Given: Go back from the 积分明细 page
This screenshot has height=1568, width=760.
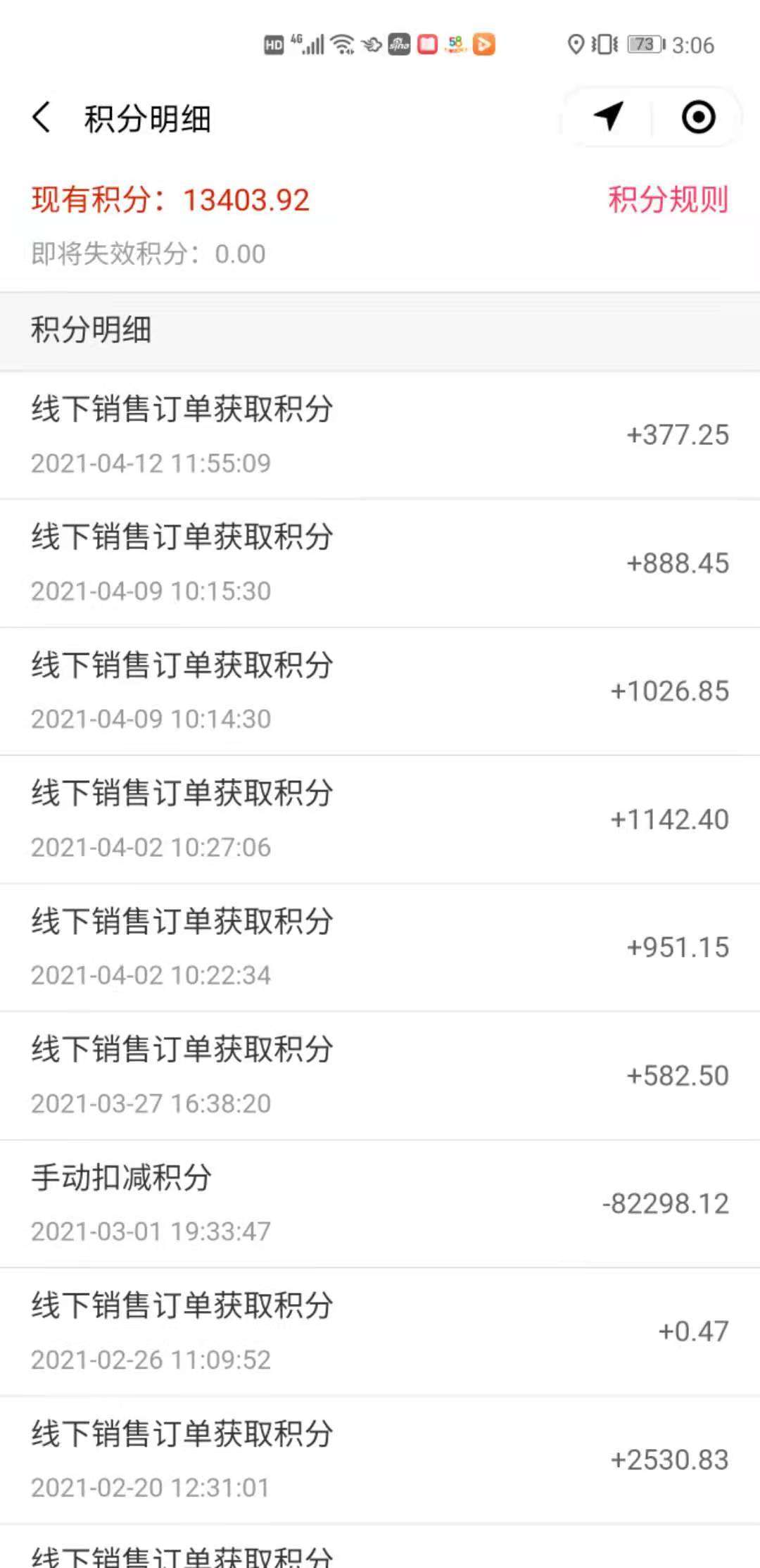Looking at the screenshot, I should [42, 118].
